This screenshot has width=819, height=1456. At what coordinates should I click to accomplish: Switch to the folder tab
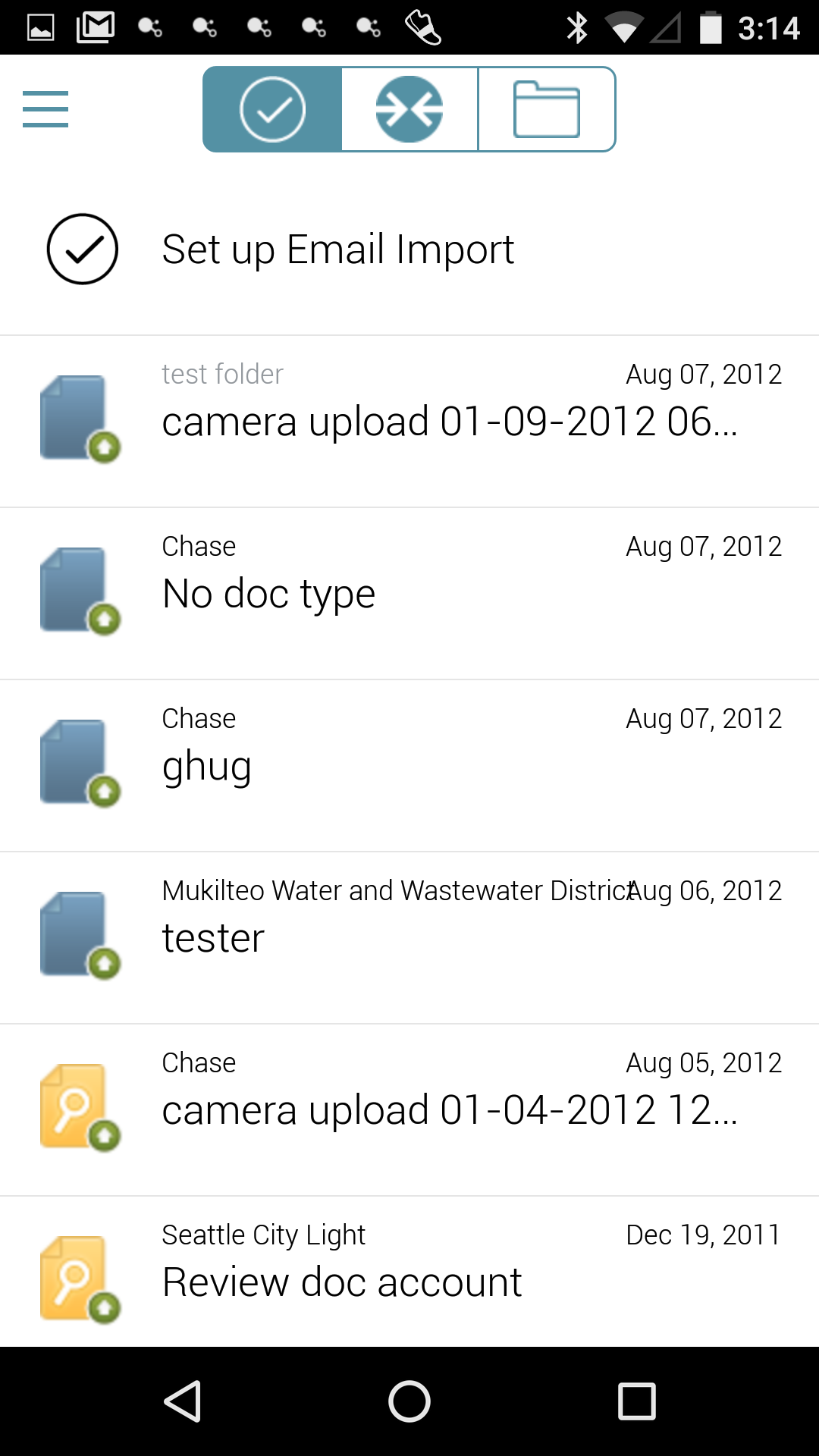tap(546, 109)
